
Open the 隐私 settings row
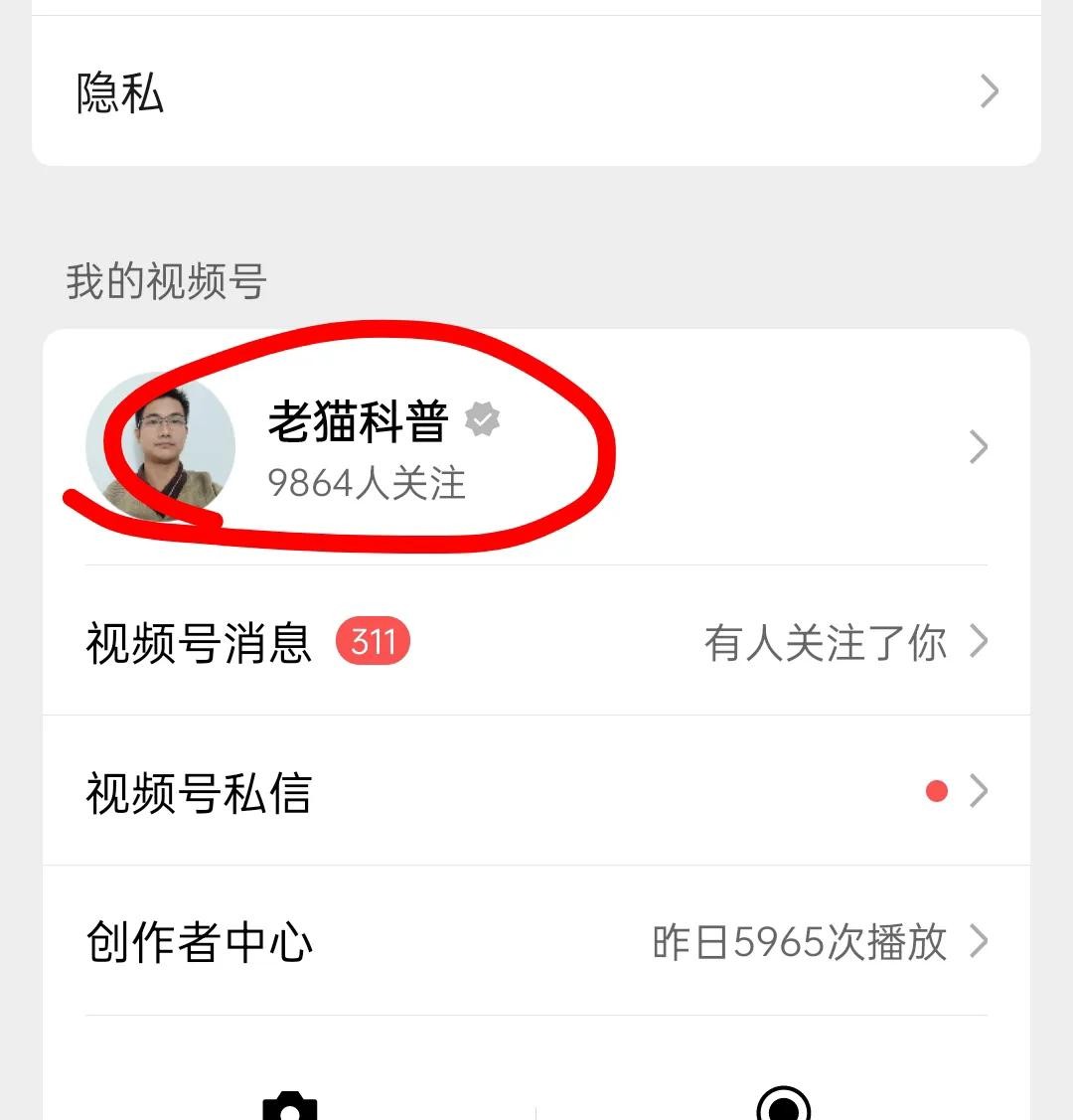click(536, 92)
